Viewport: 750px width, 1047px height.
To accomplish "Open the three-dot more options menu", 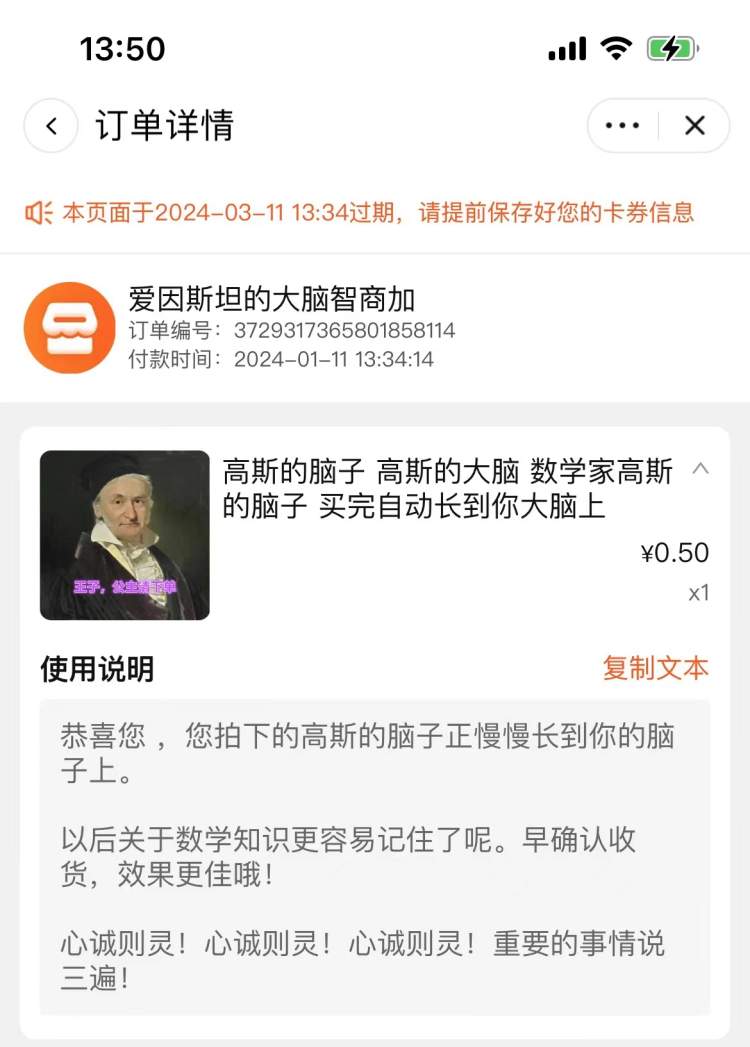I will point(622,126).
